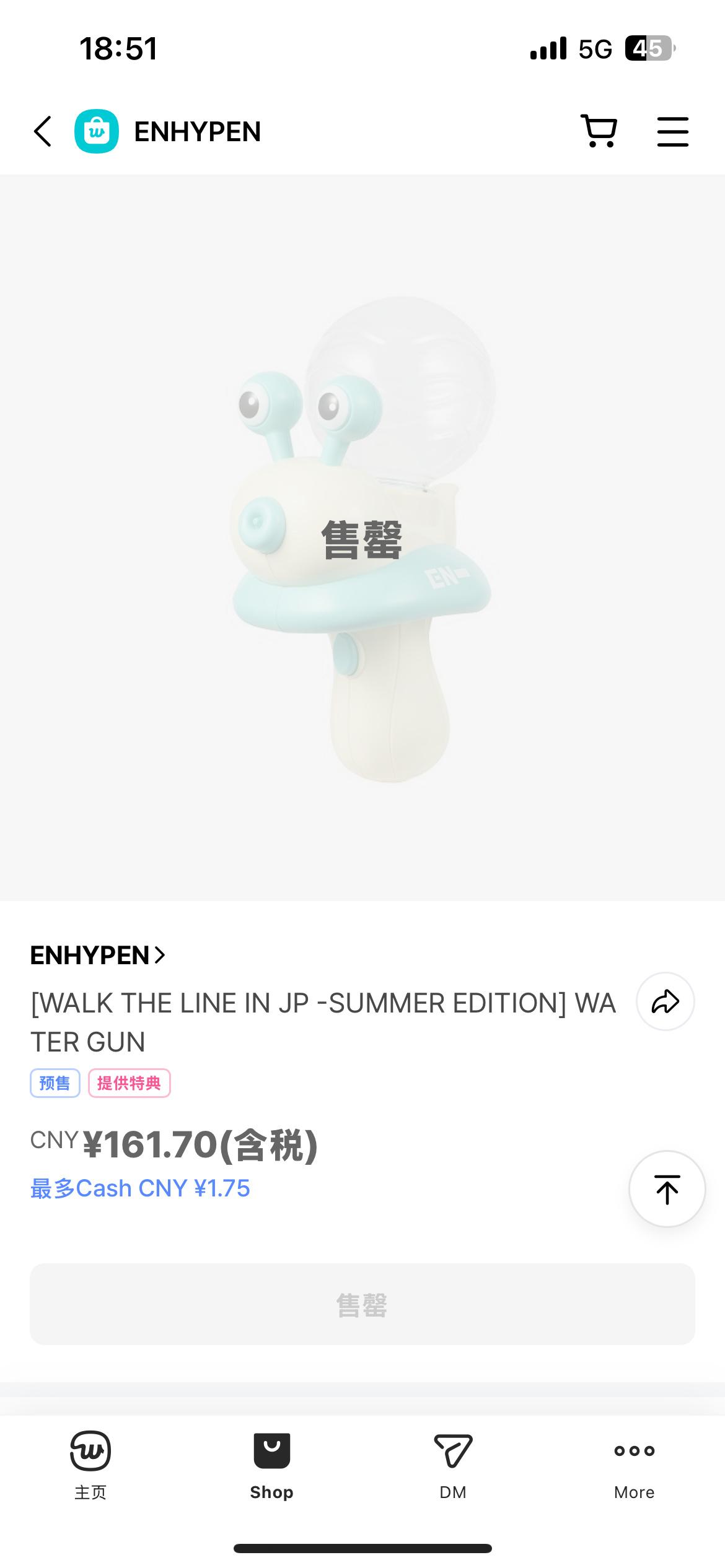Share this water gun product
Viewport: 725px width, 1568px height.
pyautogui.click(x=666, y=1001)
